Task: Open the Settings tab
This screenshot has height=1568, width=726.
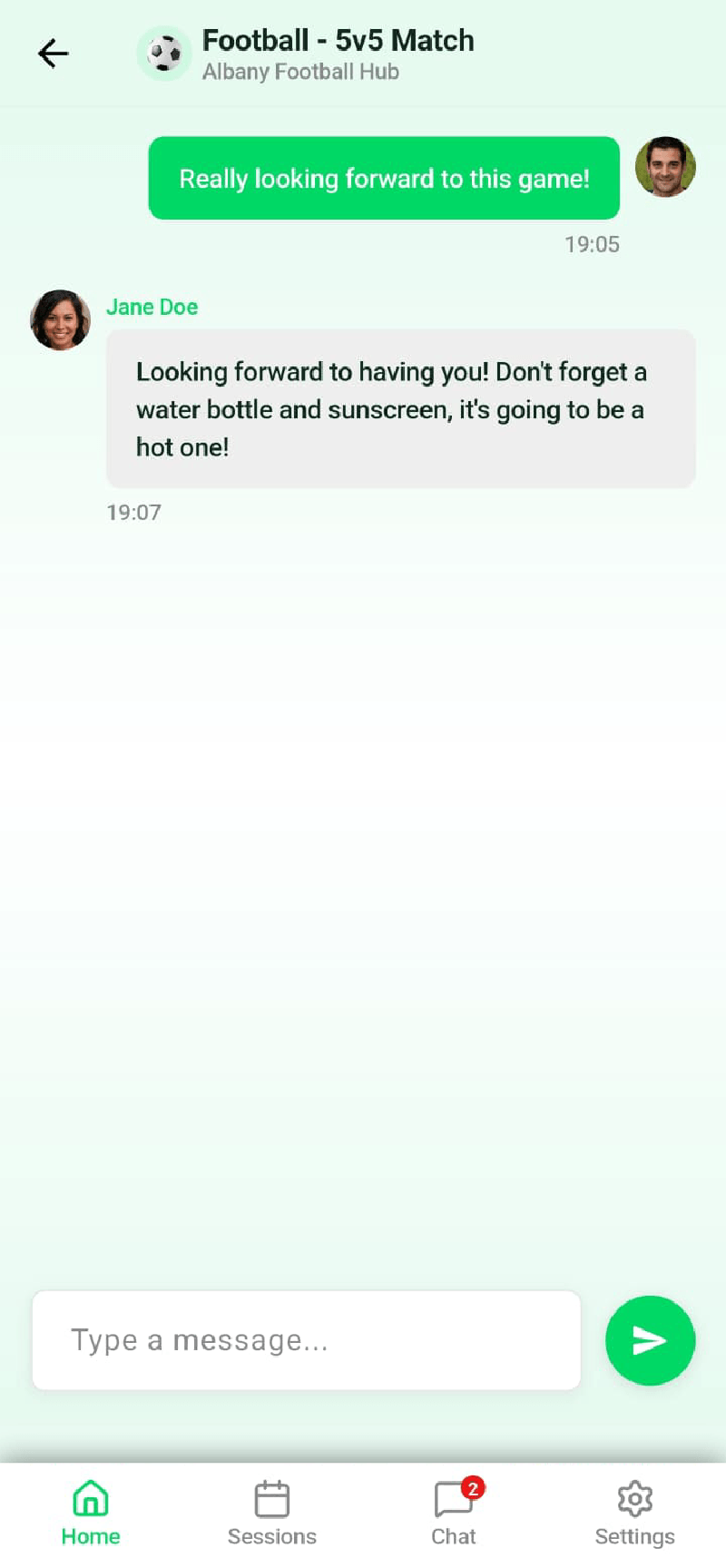Action: click(635, 1513)
